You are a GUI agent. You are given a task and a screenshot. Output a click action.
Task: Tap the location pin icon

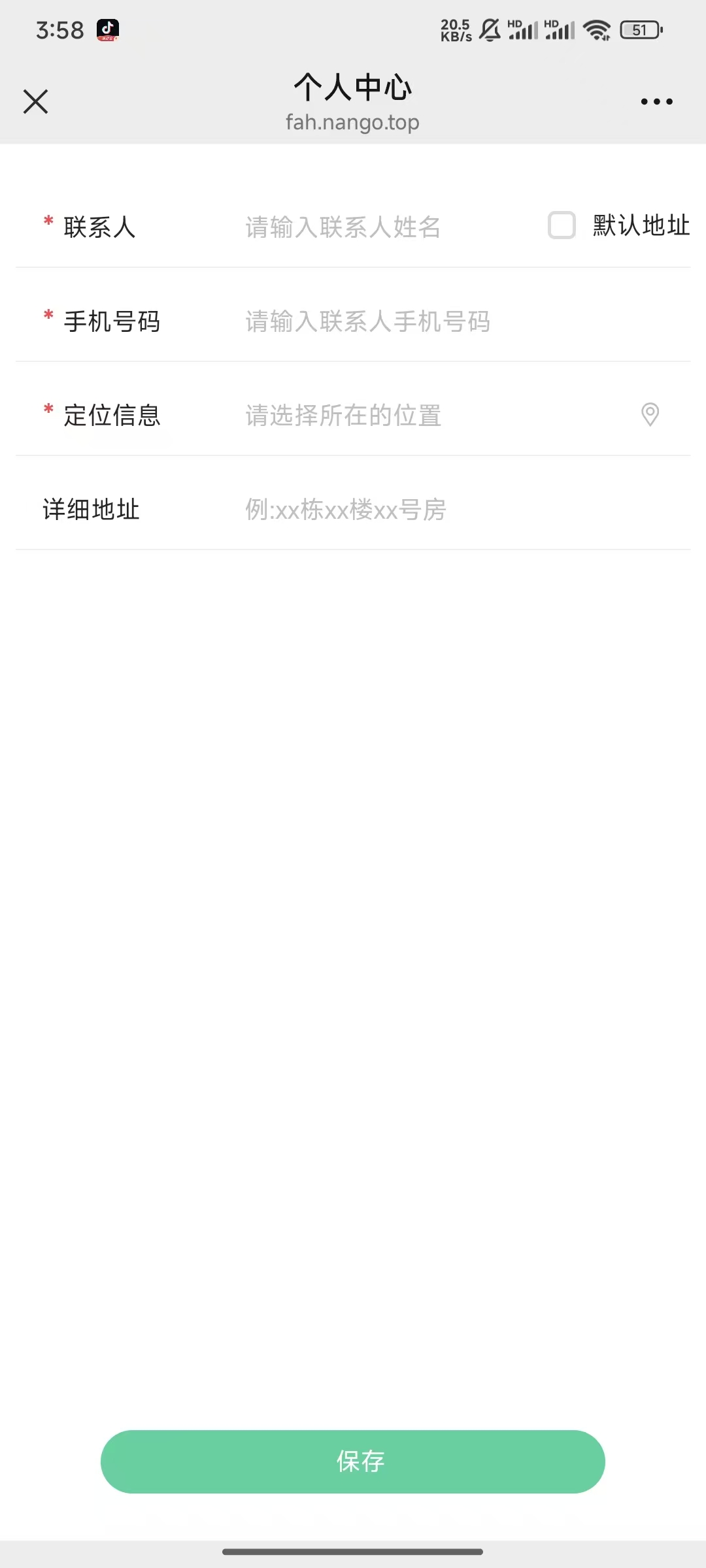(650, 414)
